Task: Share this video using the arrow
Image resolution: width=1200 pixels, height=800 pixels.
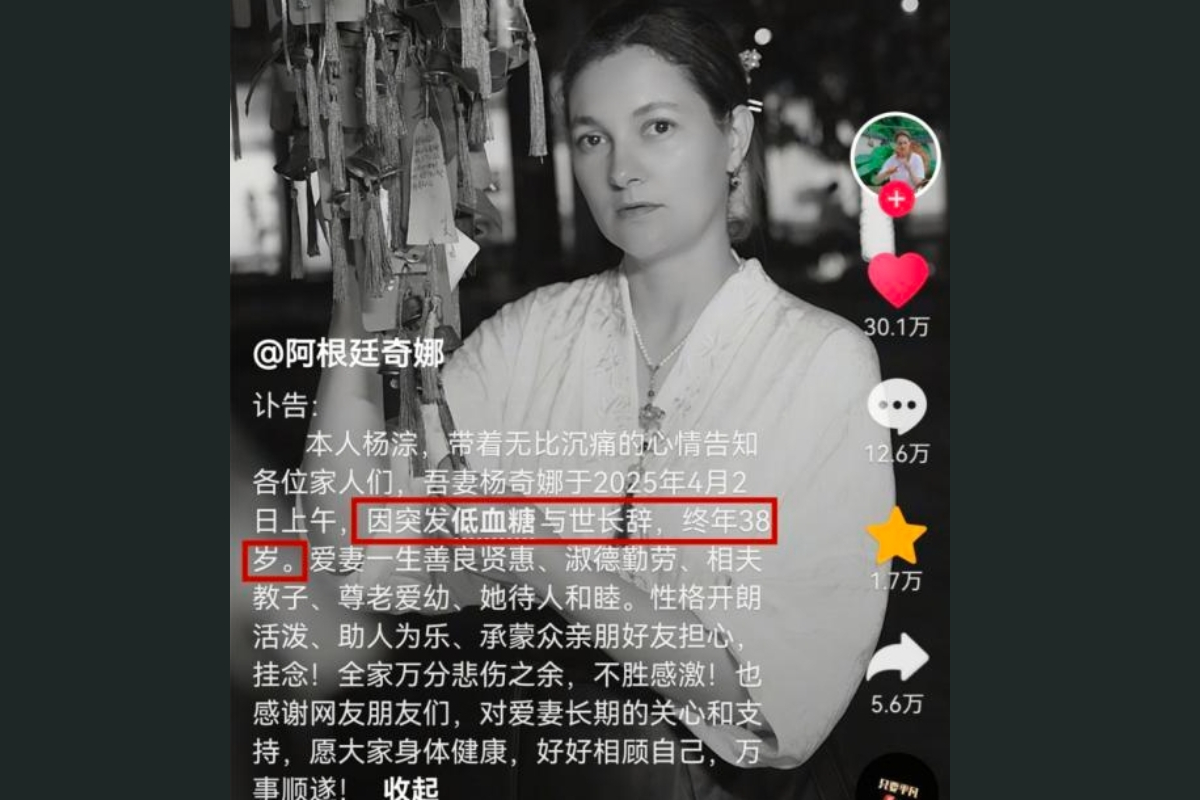Action: (x=897, y=659)
